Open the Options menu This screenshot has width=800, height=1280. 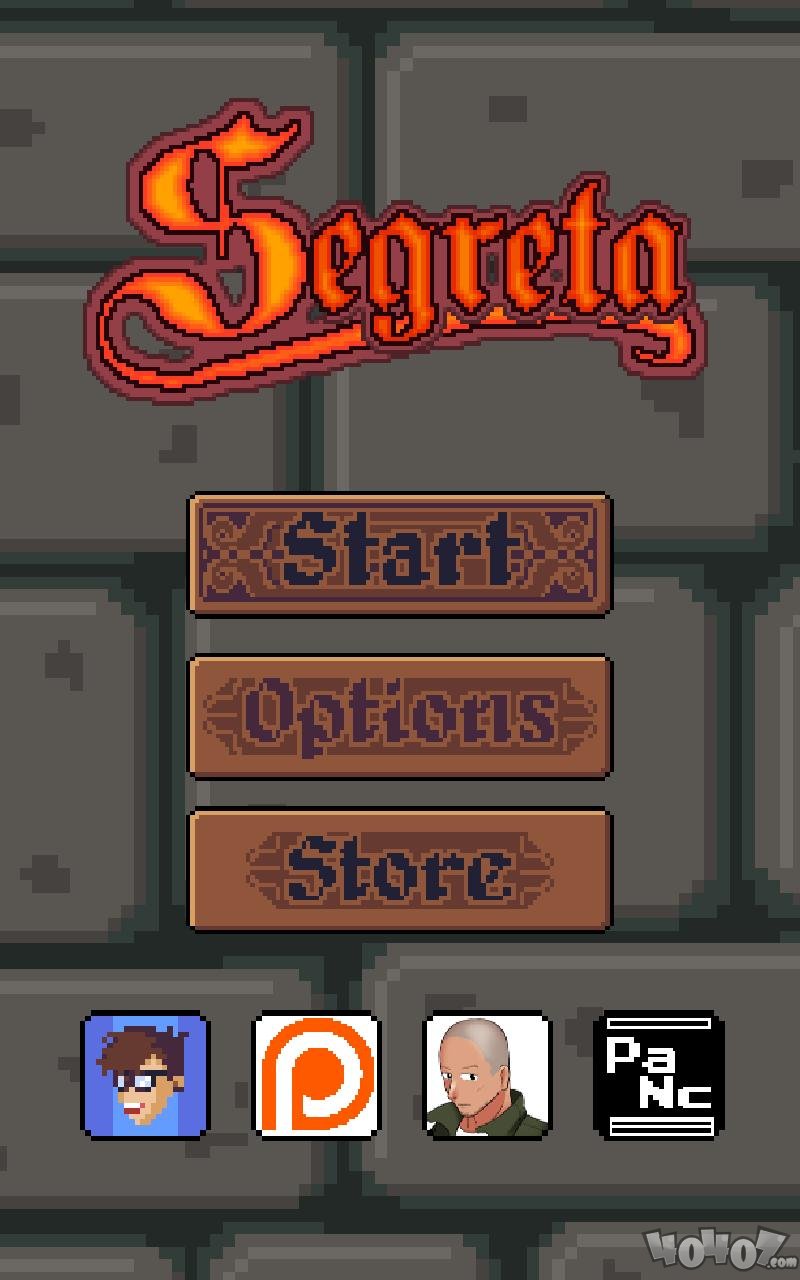(x=400, y=716)
